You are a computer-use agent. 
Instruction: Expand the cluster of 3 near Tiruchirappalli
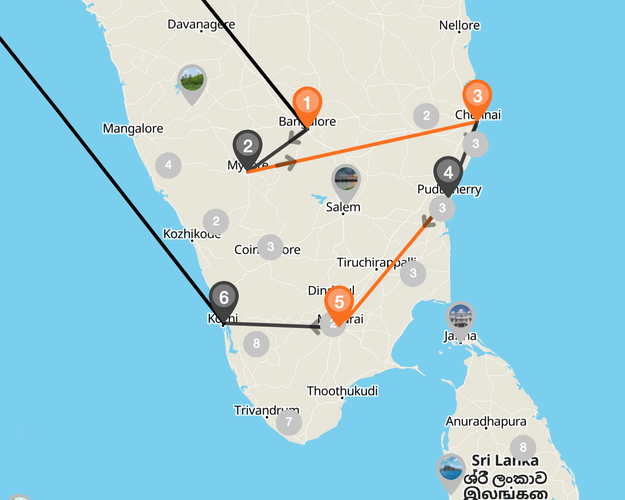(414, 272)
